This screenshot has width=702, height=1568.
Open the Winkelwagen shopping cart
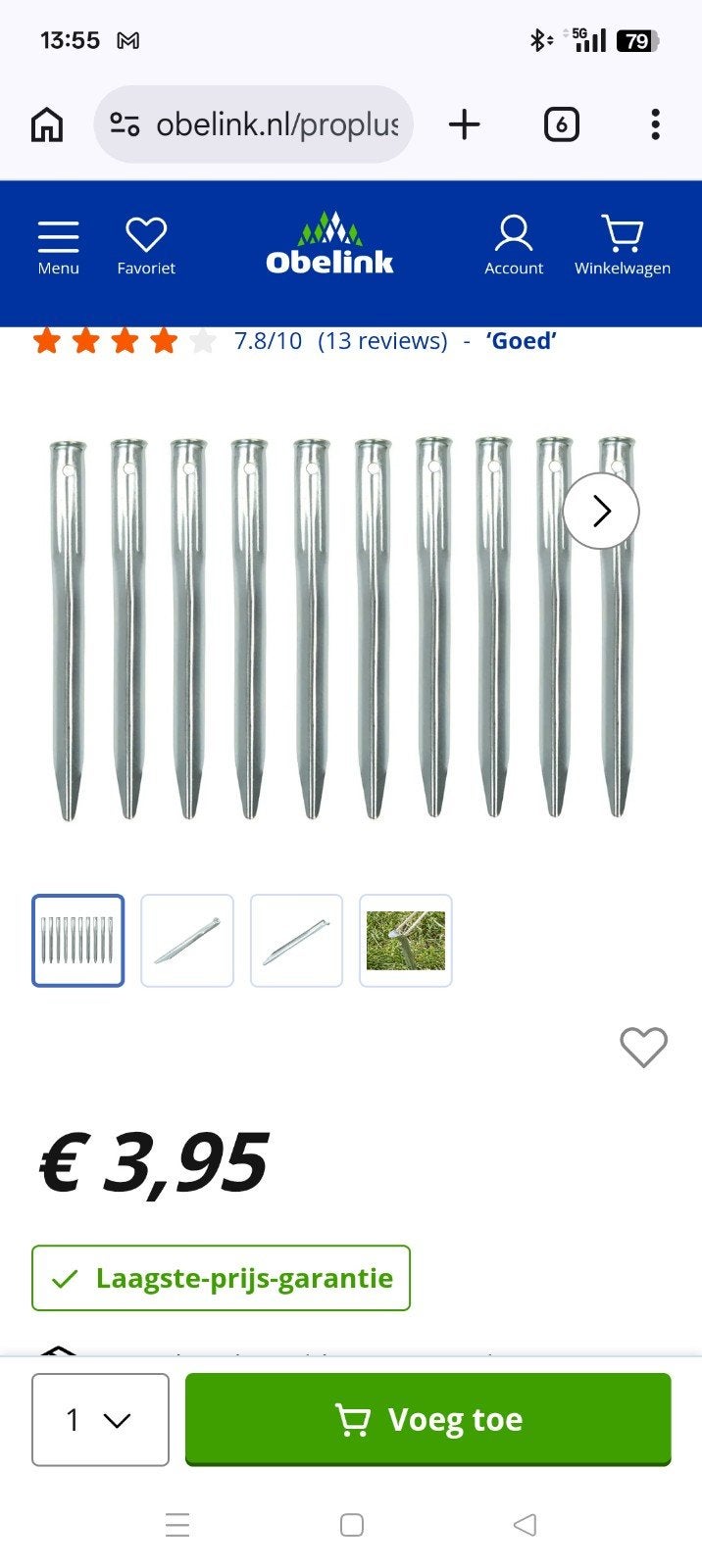coord(623,246)
